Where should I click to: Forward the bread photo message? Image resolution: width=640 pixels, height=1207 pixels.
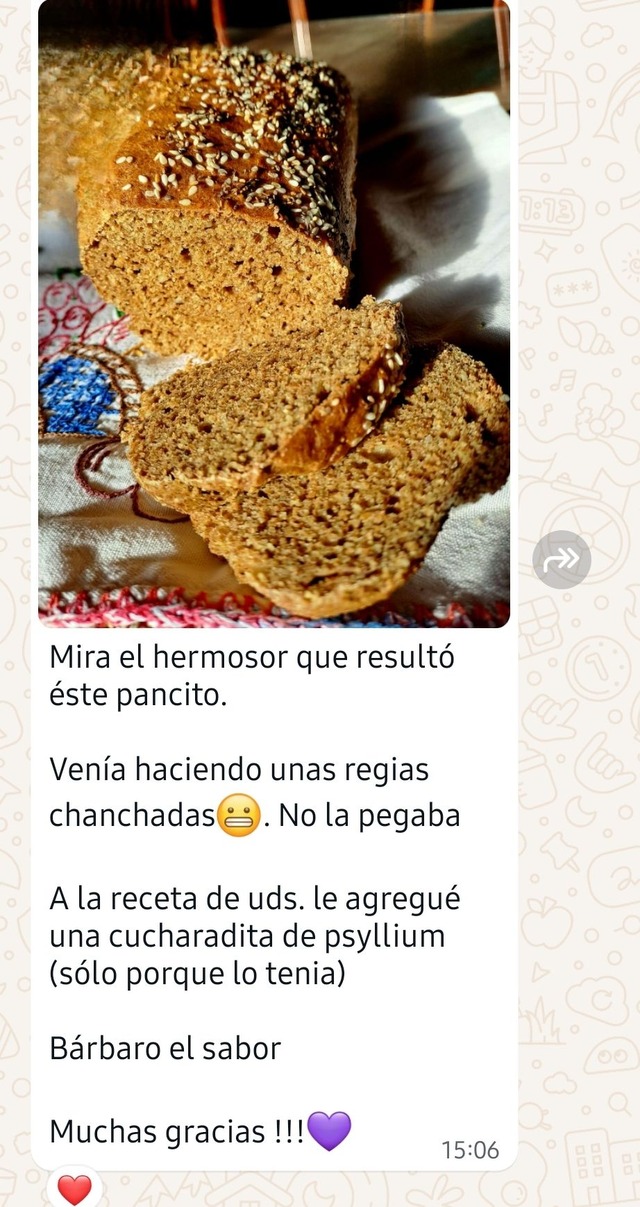coord(561,560)
